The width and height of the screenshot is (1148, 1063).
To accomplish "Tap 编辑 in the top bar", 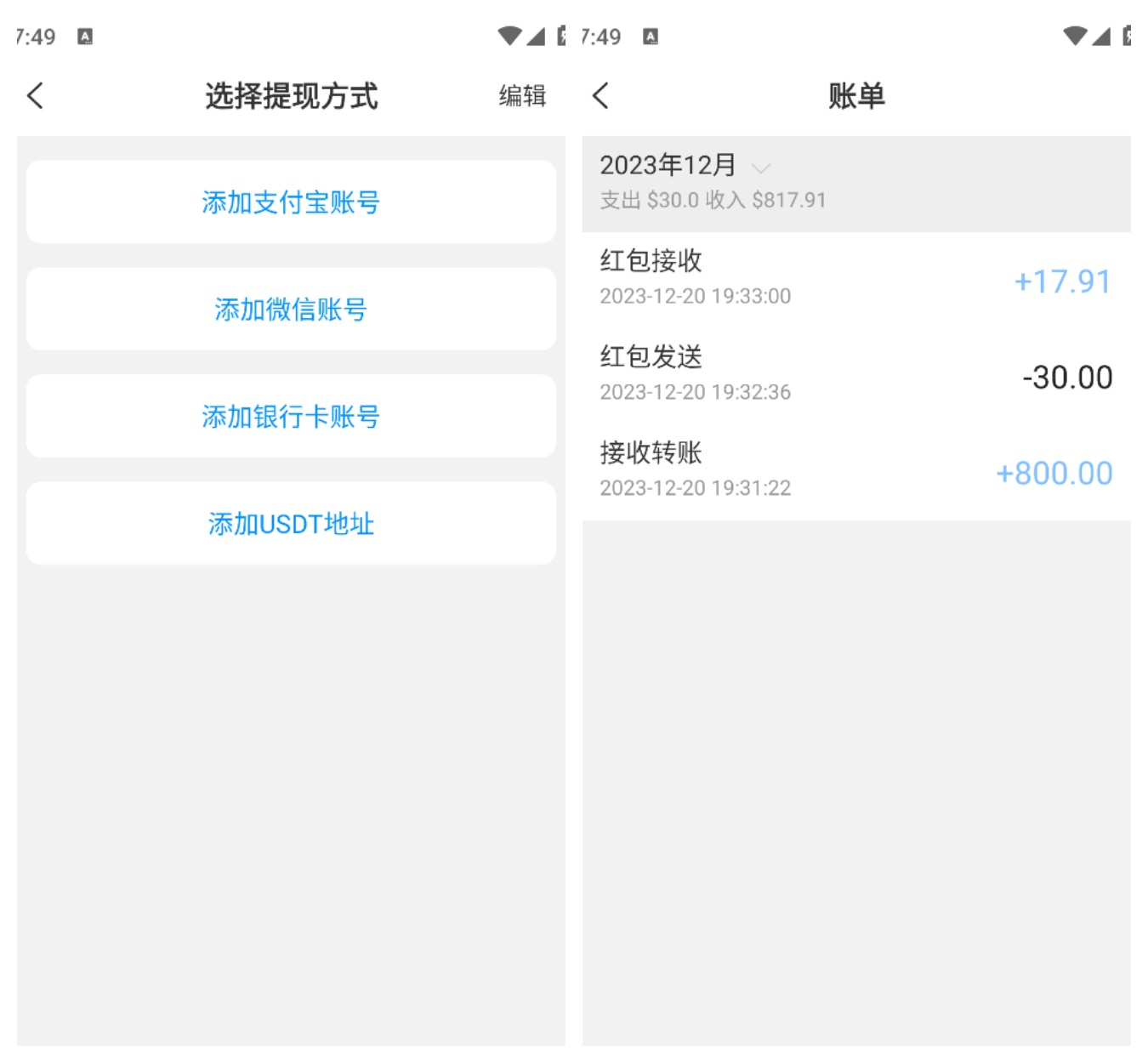I will [x=522, y=96].
